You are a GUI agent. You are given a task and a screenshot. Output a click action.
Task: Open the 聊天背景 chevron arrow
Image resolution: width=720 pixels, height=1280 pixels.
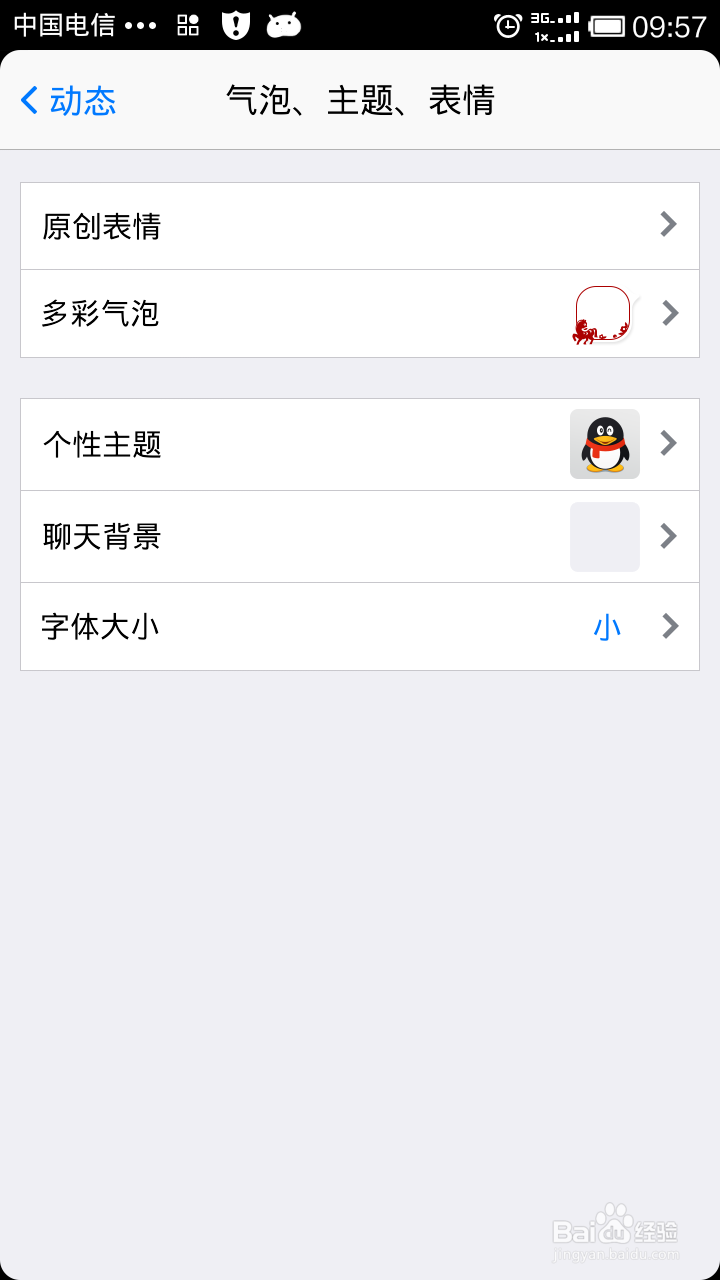(x=667, y=536)
